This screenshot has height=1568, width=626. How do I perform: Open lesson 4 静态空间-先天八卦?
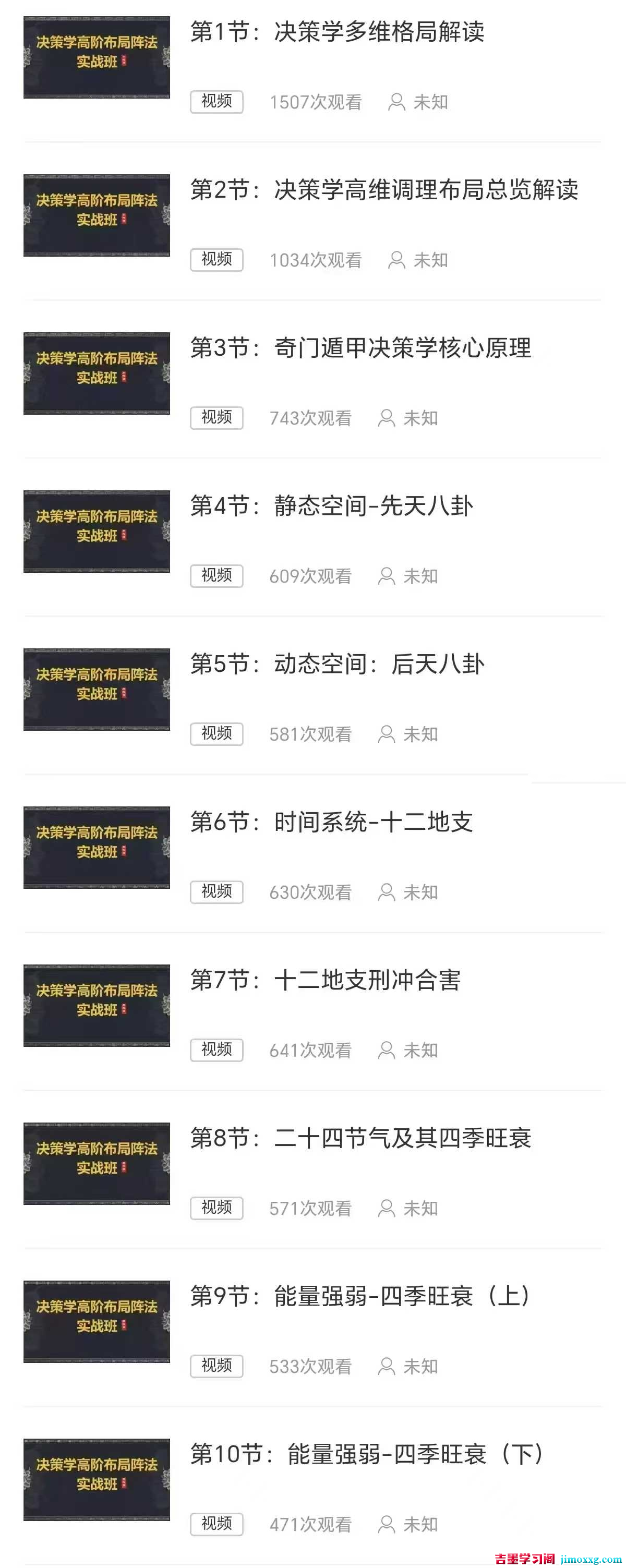331,506
